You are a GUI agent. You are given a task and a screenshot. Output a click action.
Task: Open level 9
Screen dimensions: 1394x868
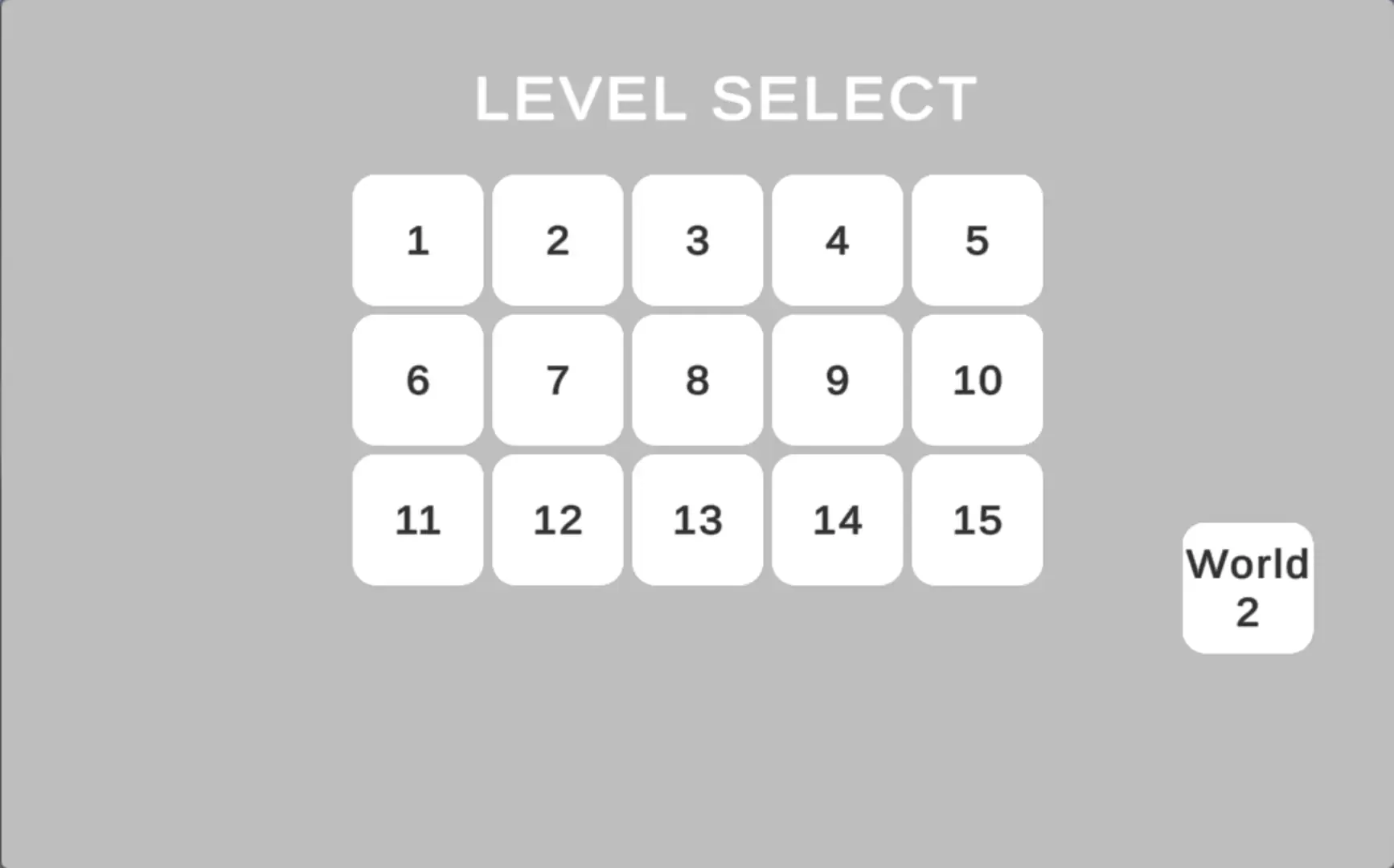point(837,380)
